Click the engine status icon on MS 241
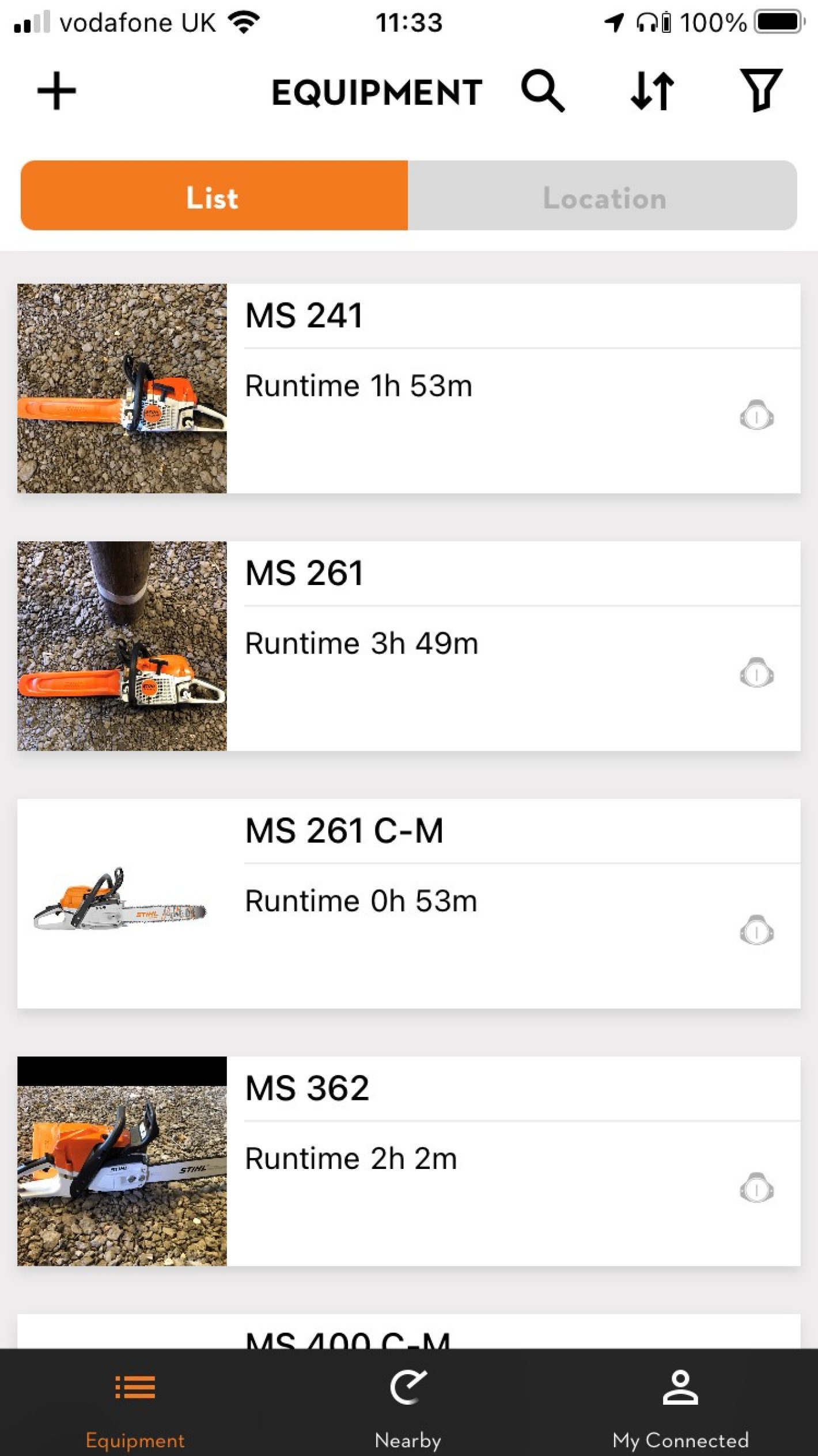Viewport: 818px width, 1456px height. tap(755, 416)
